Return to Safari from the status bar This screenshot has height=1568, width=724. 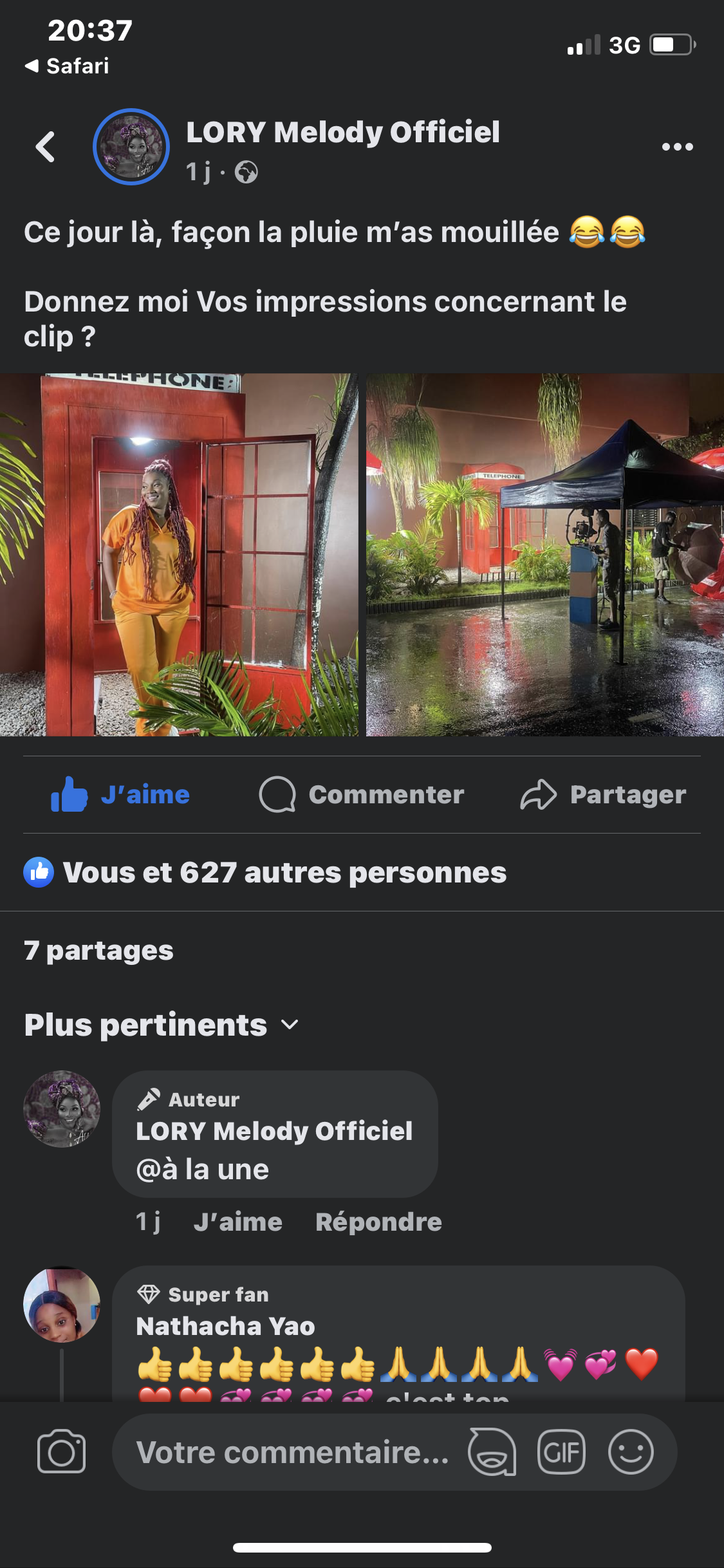(x=67, y=66)
